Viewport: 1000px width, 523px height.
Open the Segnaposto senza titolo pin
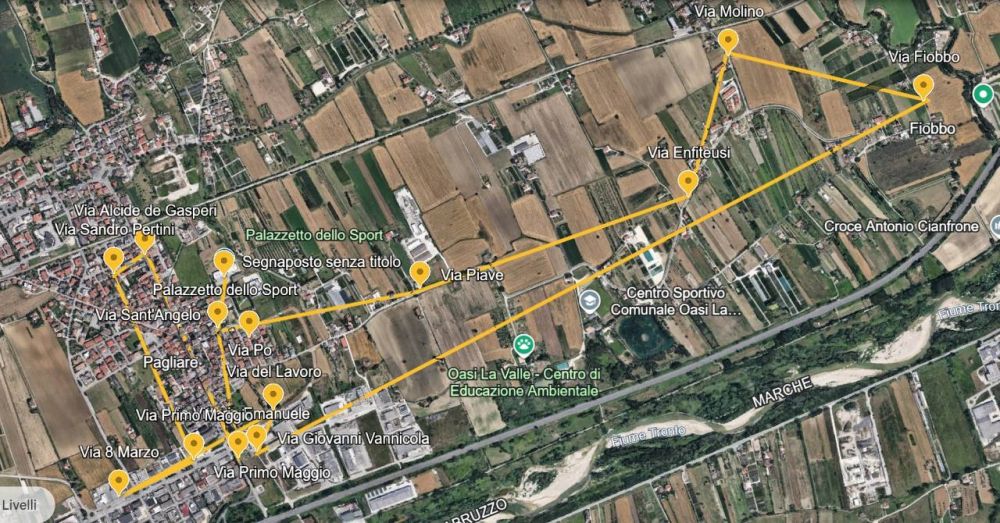pos(224,263)
